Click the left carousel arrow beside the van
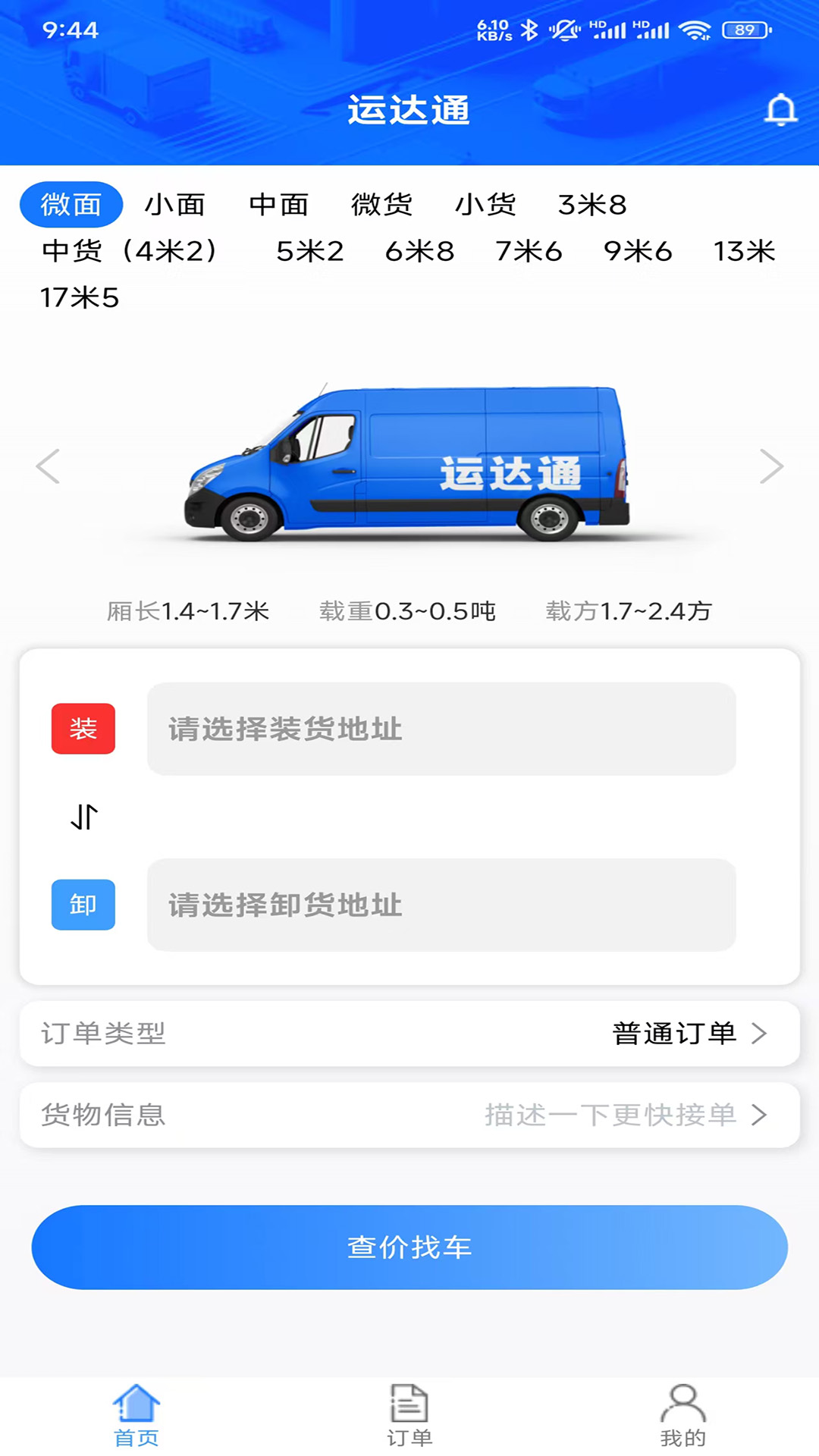The image size is (819, 1456). tap(48, 466)
